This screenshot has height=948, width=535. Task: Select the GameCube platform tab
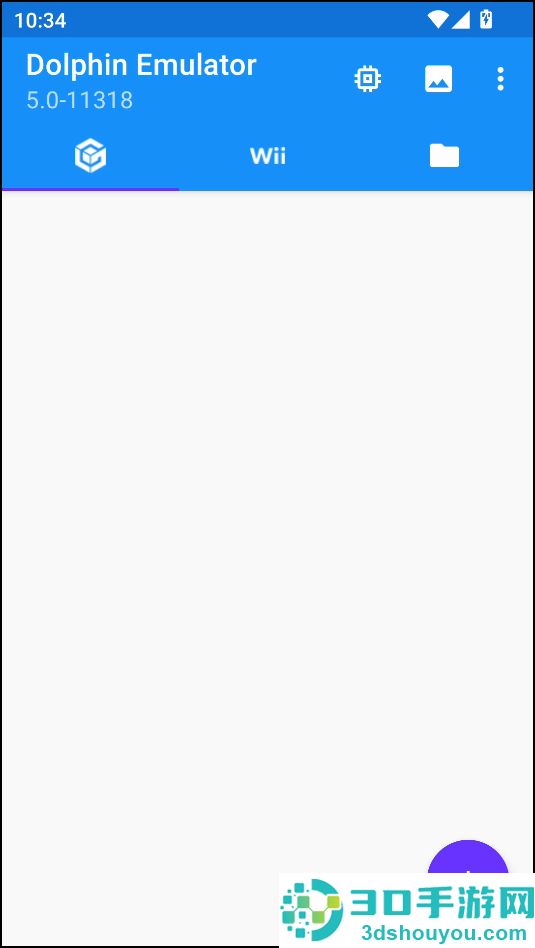pyautogui.click(x=90, y=156)
